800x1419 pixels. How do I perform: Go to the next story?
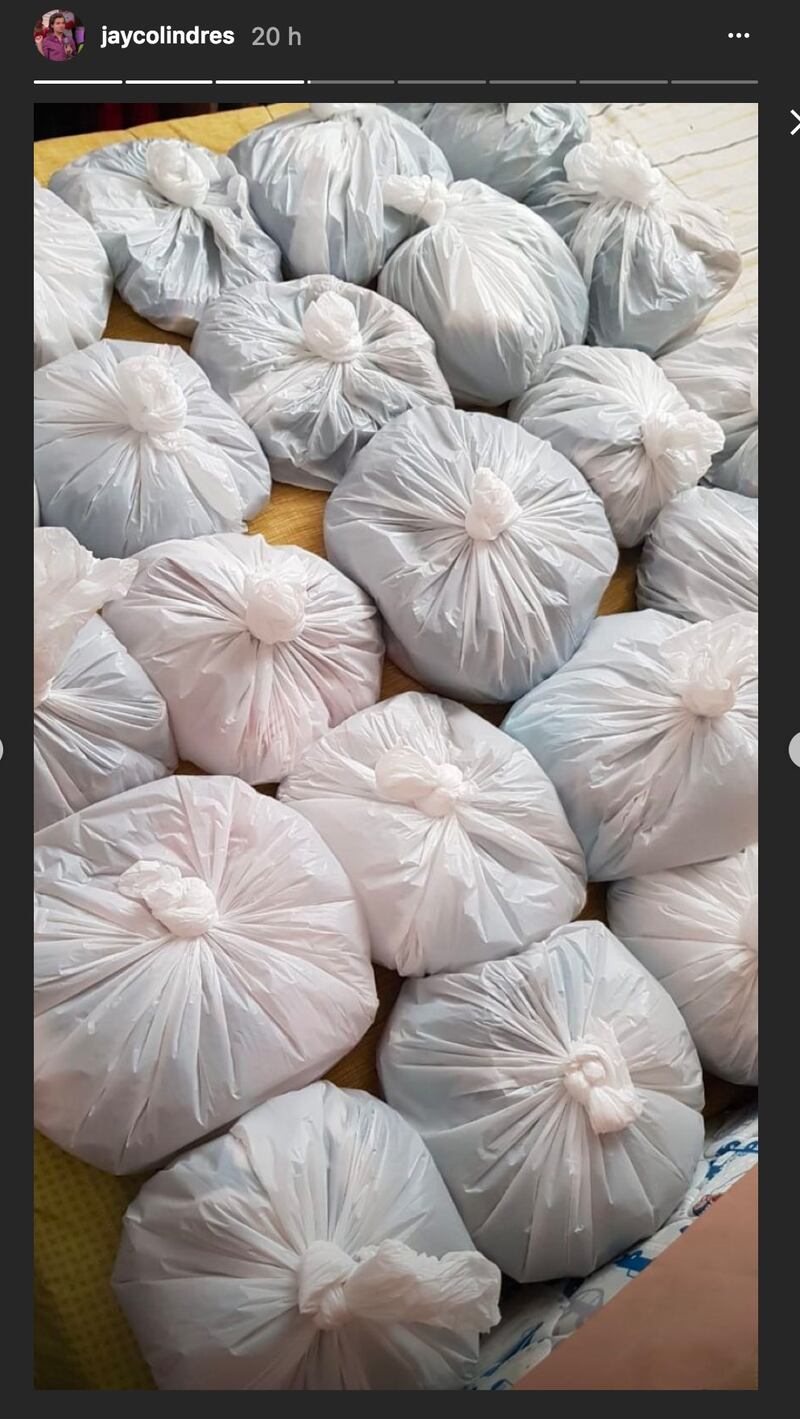tap(795, 750)
